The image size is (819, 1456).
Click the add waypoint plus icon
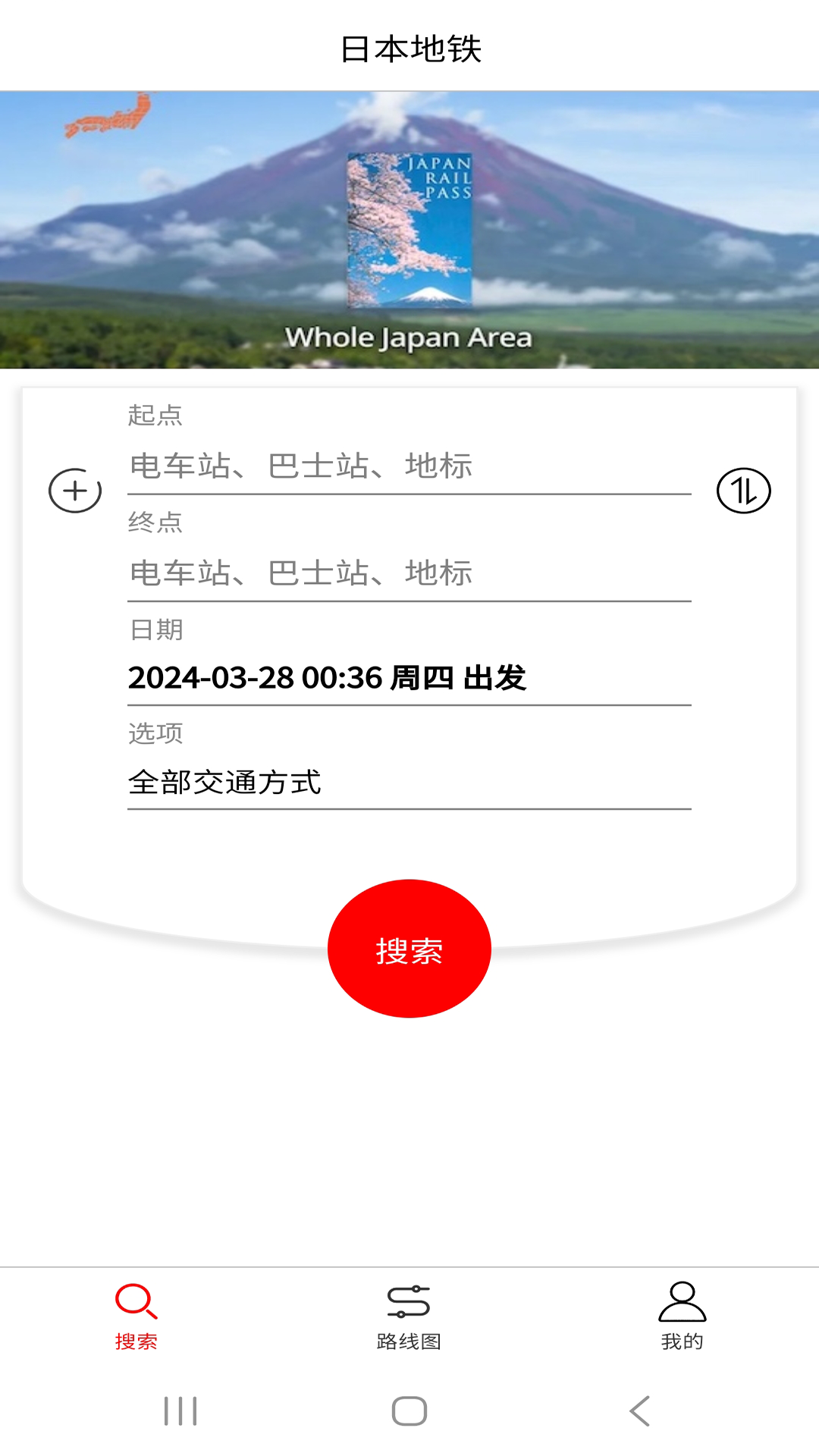[75, 491]
